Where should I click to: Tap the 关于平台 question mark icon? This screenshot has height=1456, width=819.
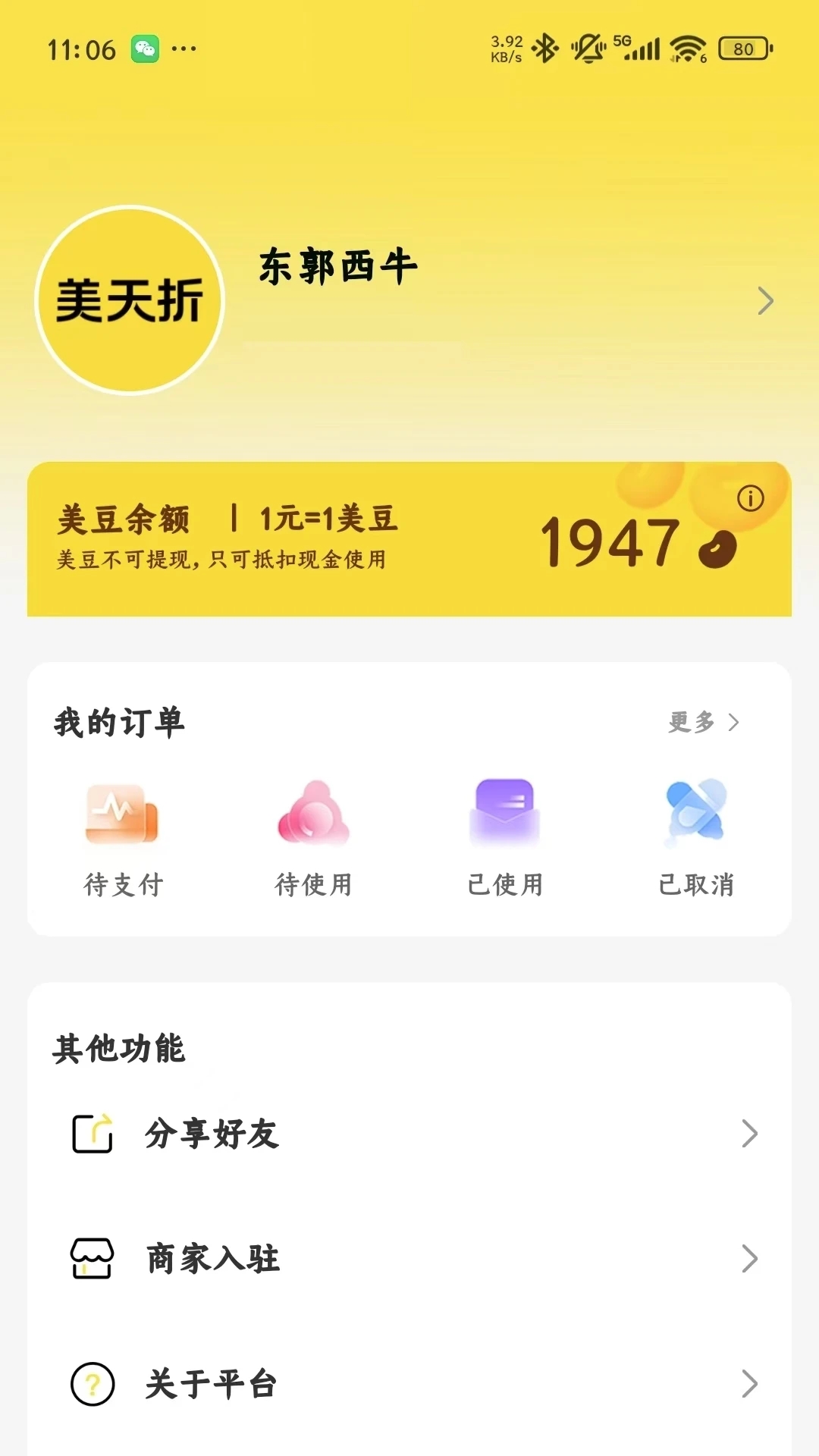(91, 1383)
